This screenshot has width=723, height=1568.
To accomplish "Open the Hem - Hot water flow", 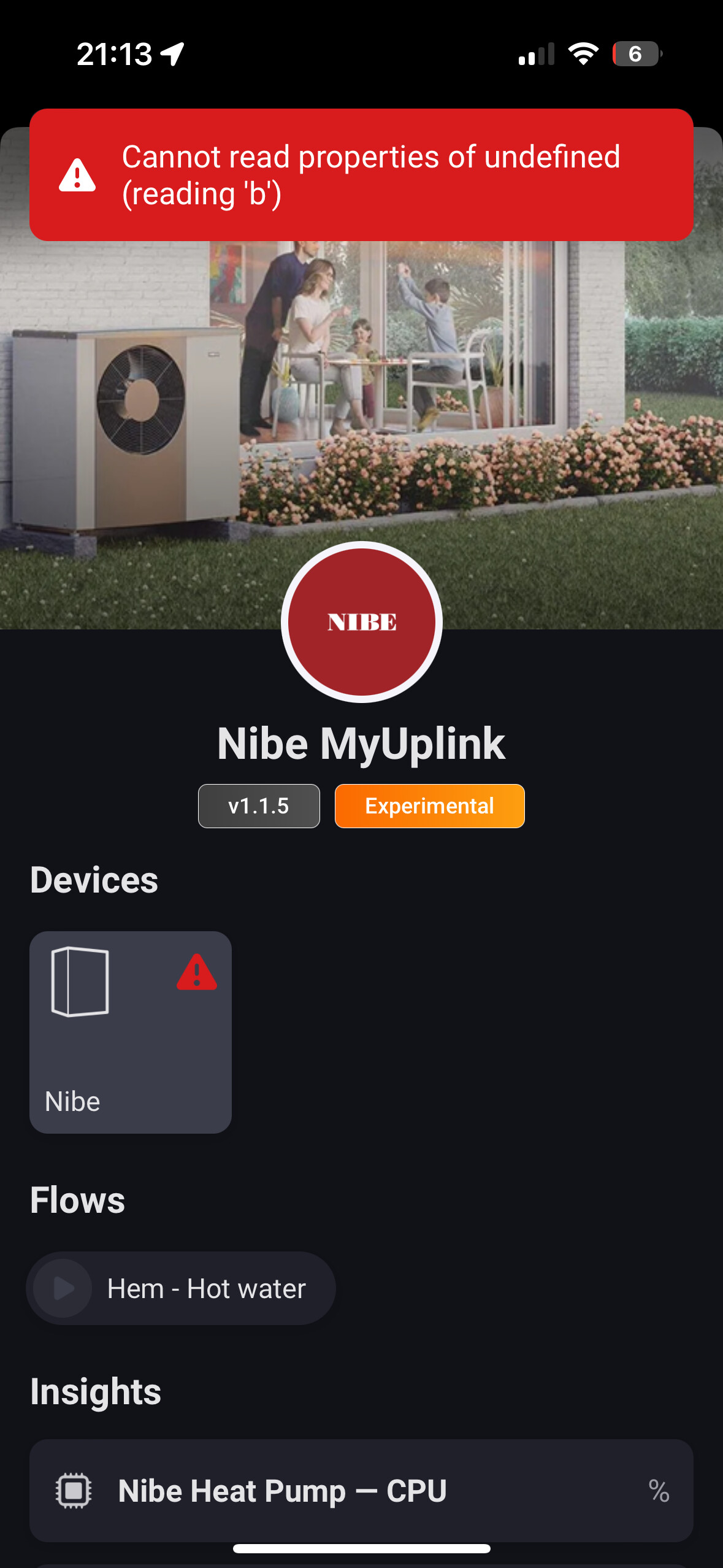I will tap(206, 1288).
